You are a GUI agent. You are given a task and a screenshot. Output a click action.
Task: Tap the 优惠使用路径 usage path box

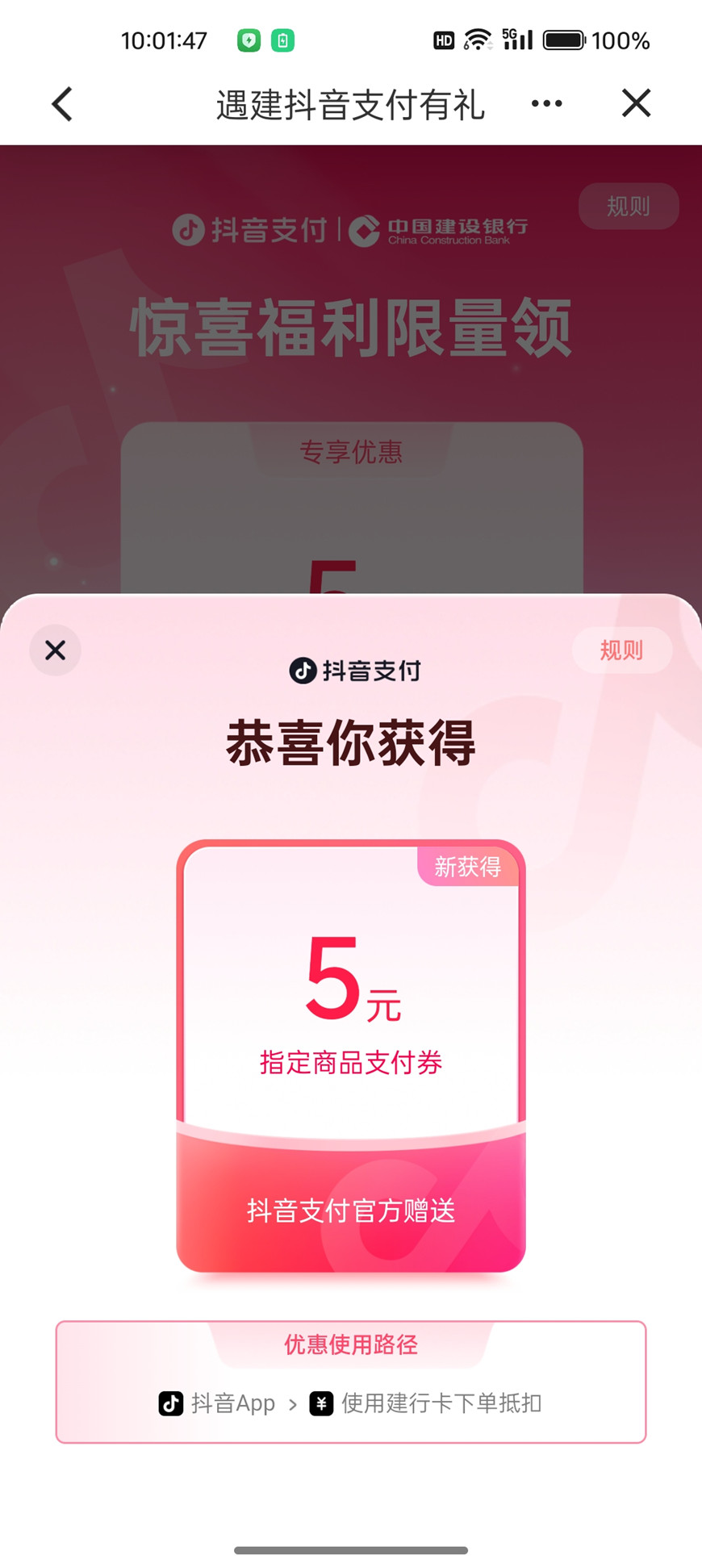351,1382
